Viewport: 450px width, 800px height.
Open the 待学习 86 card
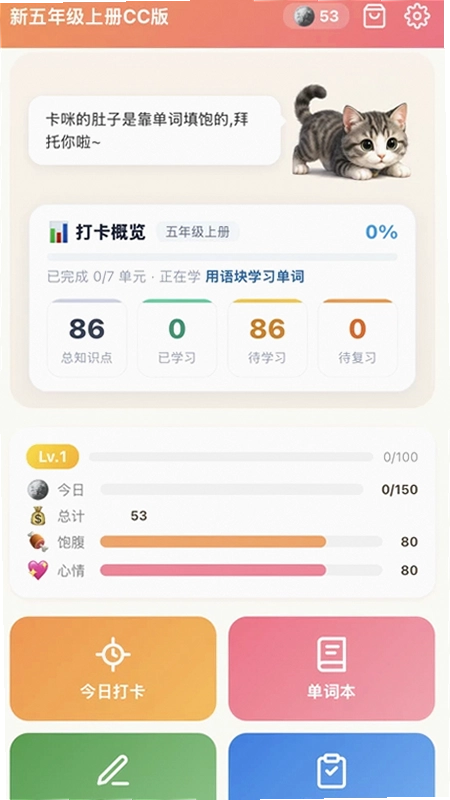(267, 338)
